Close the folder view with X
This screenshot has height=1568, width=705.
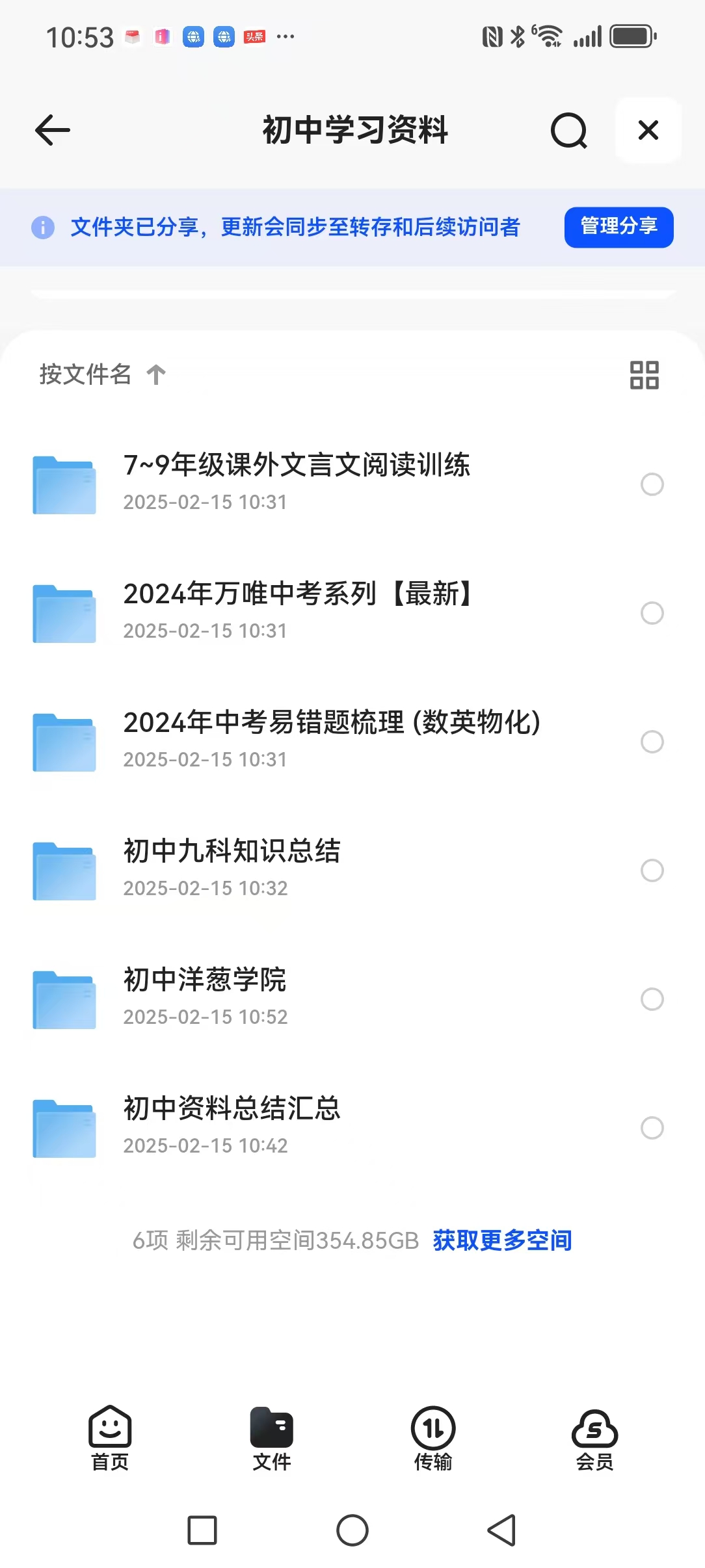[x=648, y=130]
